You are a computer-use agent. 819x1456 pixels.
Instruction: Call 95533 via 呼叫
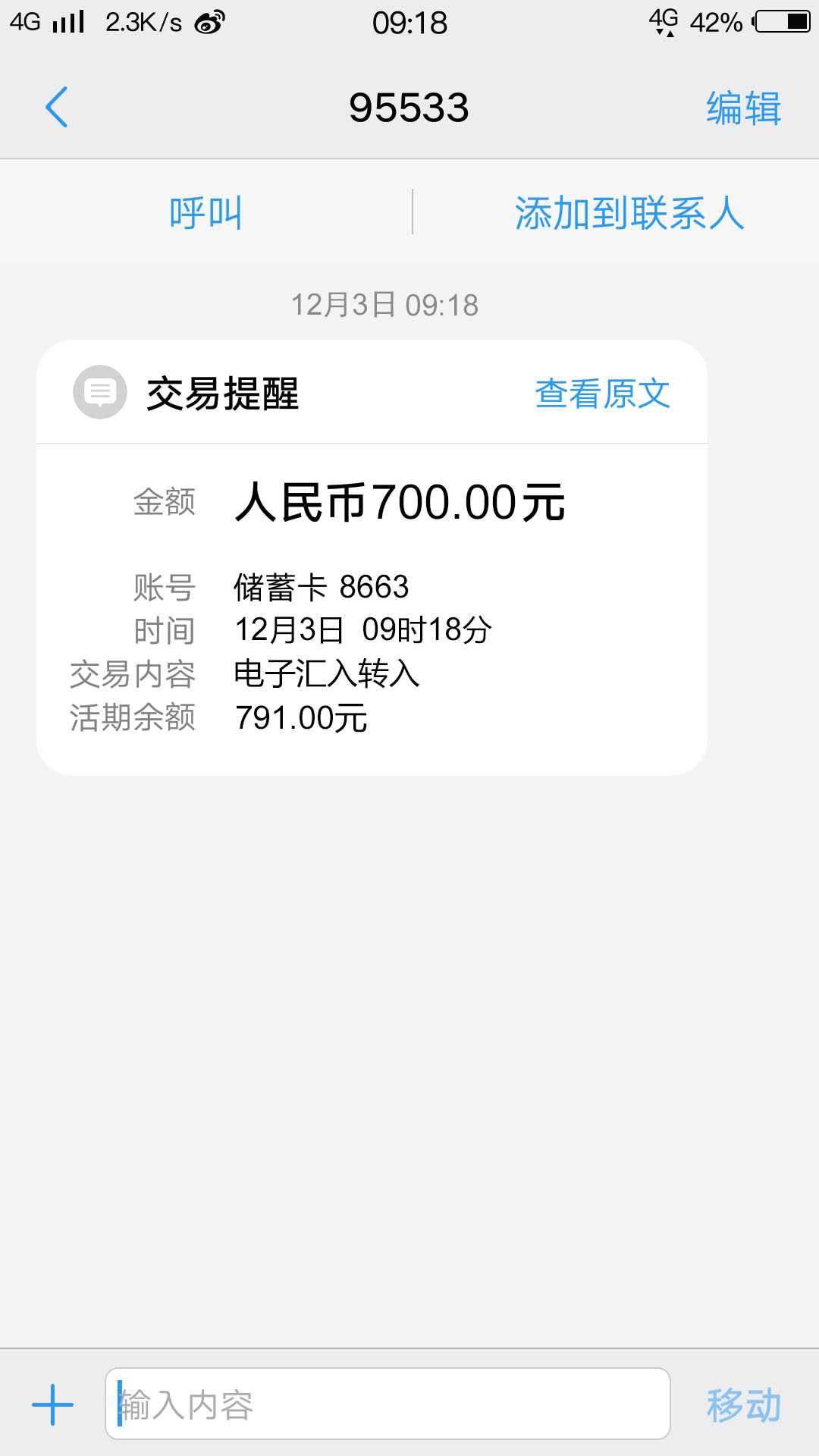206,212
